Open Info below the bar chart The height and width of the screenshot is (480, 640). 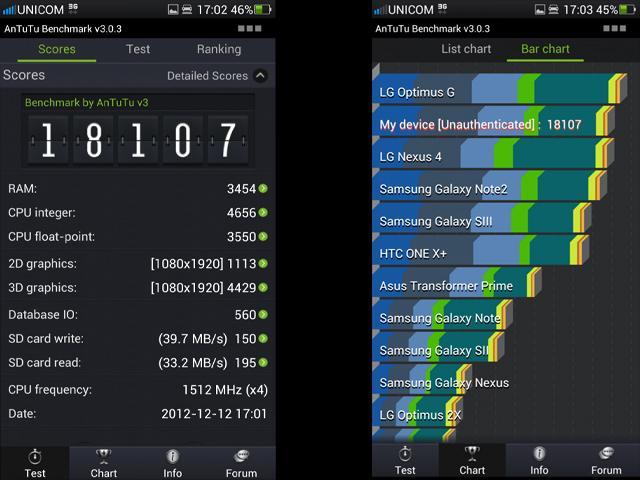(x=539, y=460)
